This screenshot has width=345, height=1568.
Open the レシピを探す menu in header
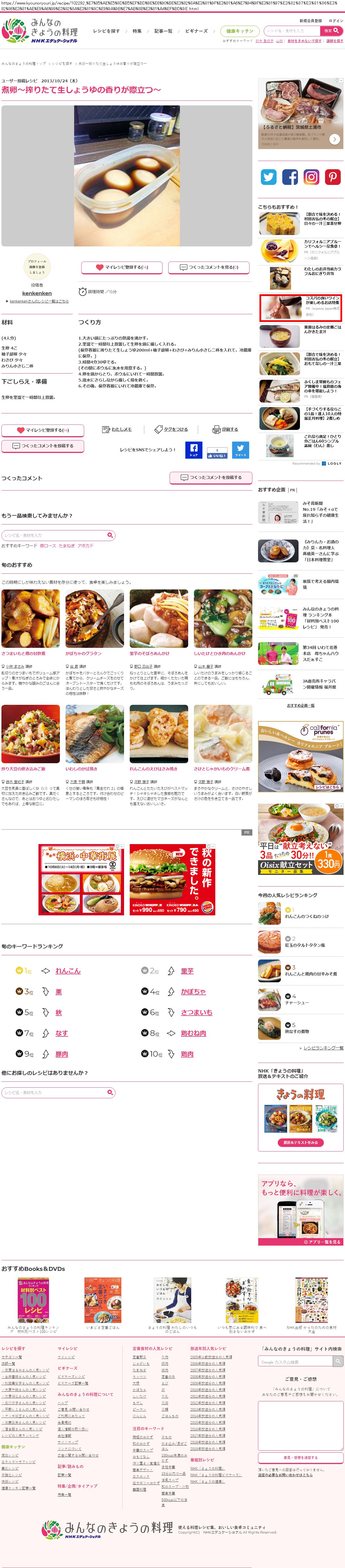coord(106,31)
